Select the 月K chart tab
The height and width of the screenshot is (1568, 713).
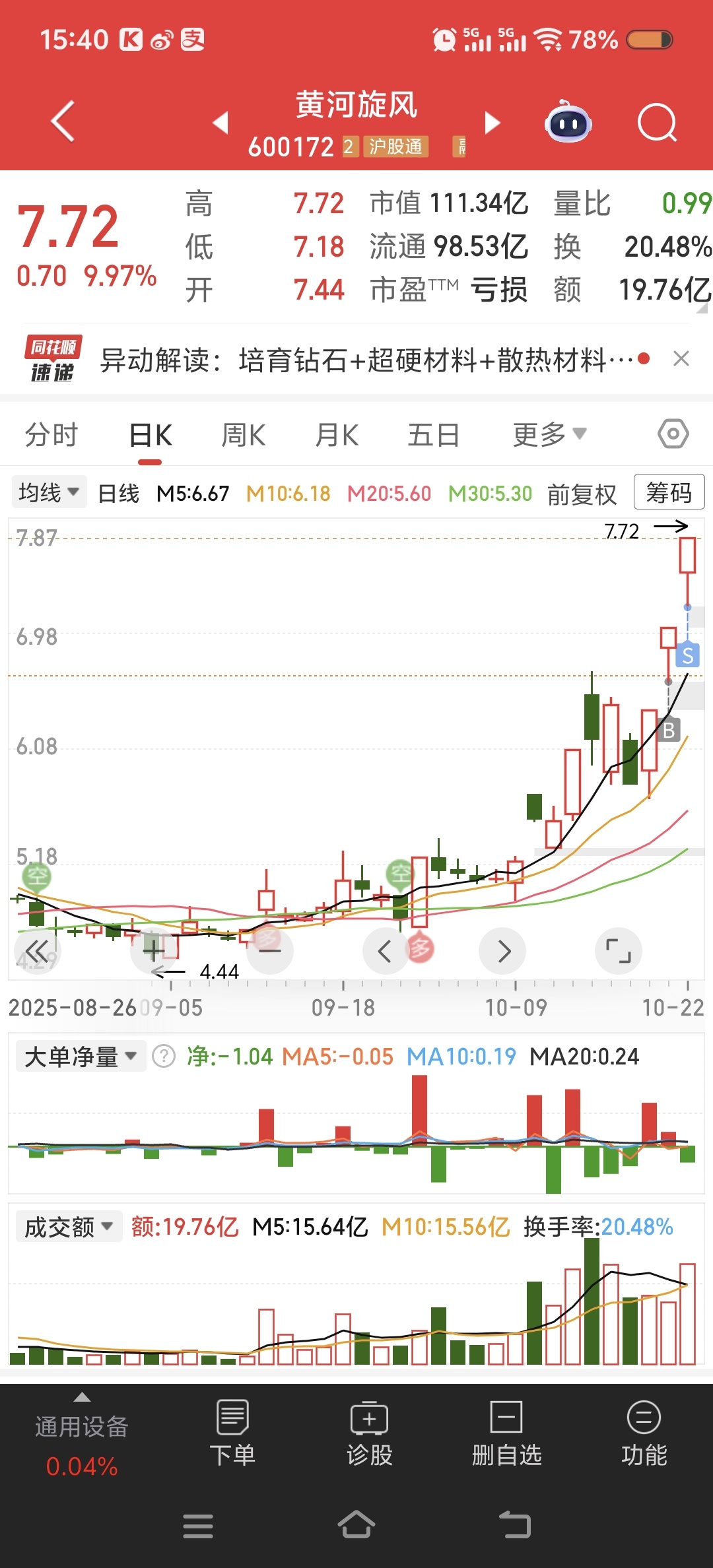pos(337,436)
